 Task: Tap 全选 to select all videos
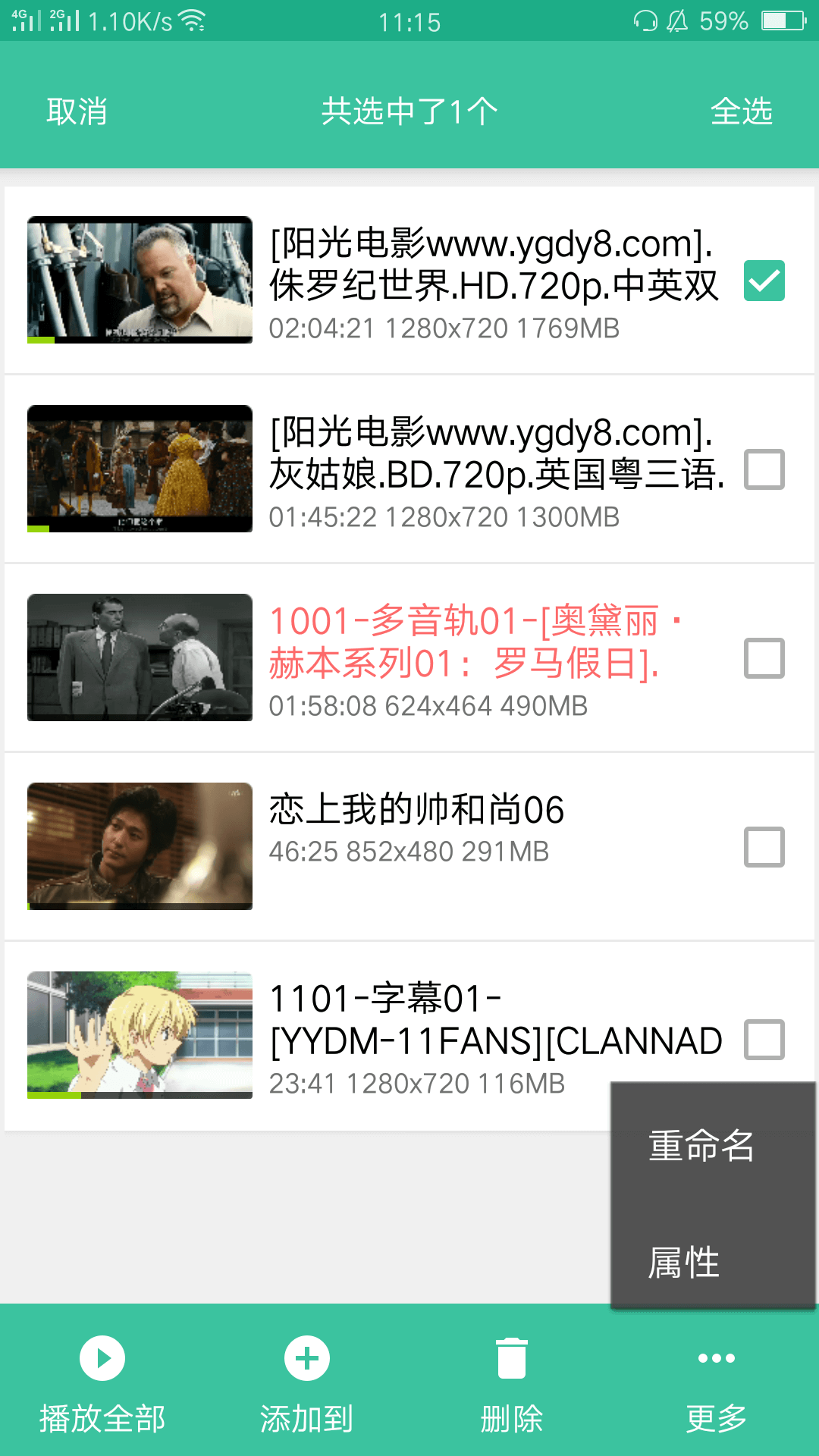coord(741,111)
